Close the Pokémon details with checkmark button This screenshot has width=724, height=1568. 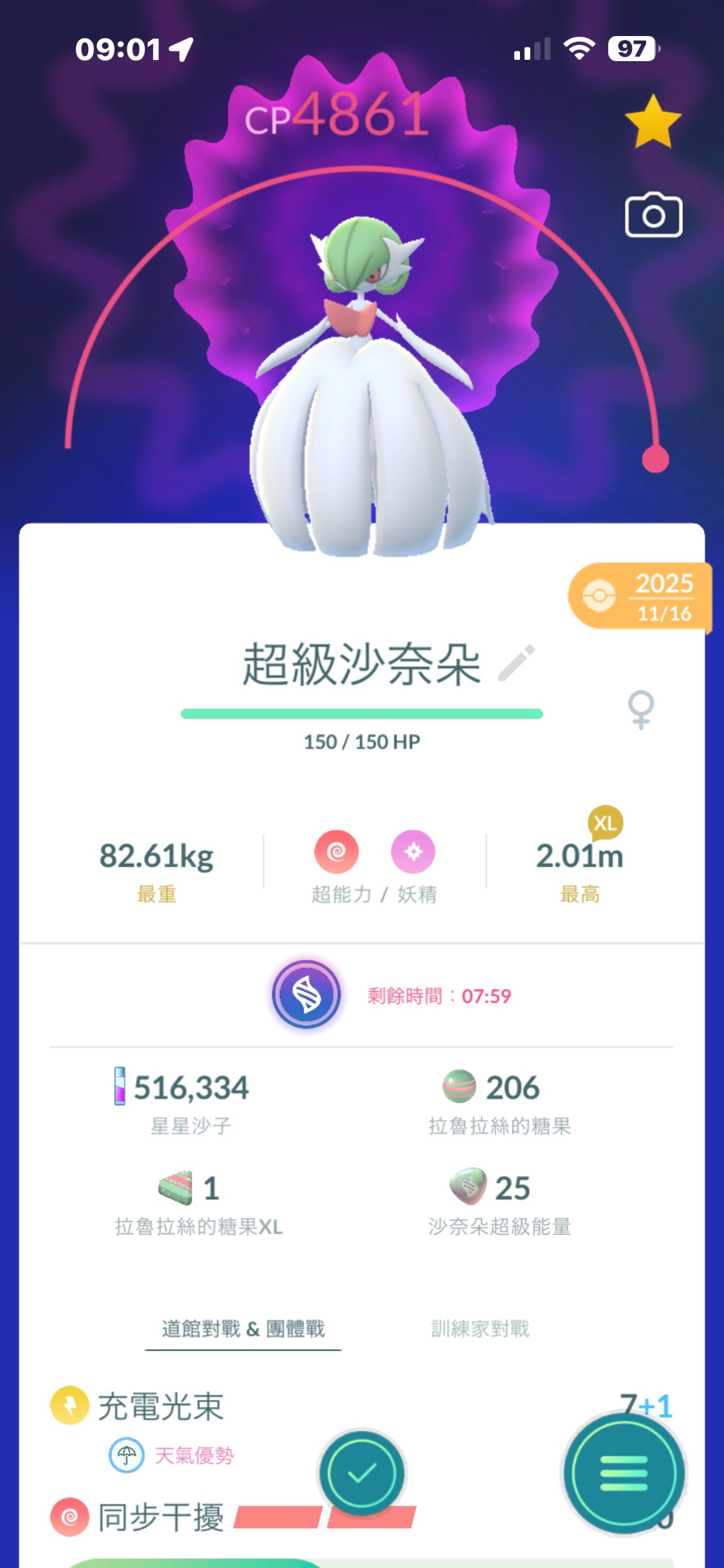(x=362, y=1473)
